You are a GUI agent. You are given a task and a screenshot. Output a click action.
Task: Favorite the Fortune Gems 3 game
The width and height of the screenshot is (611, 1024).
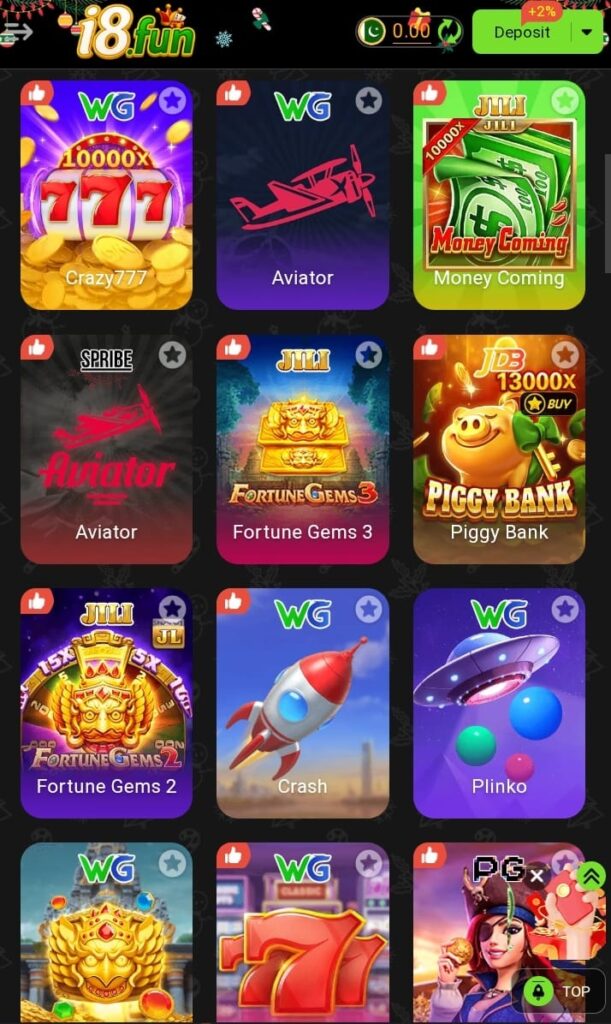click(x=369, y=354)
